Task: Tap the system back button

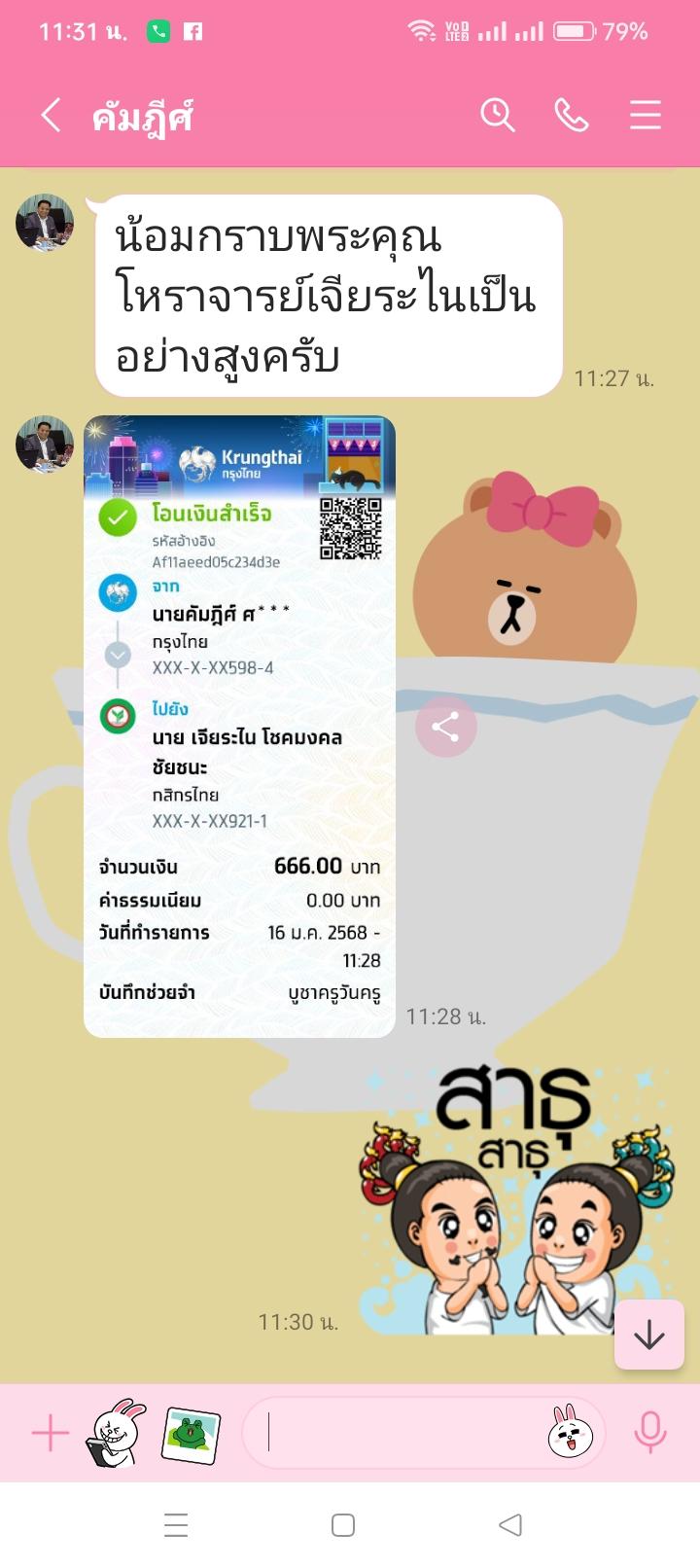Action: (x=509, y=1524)
